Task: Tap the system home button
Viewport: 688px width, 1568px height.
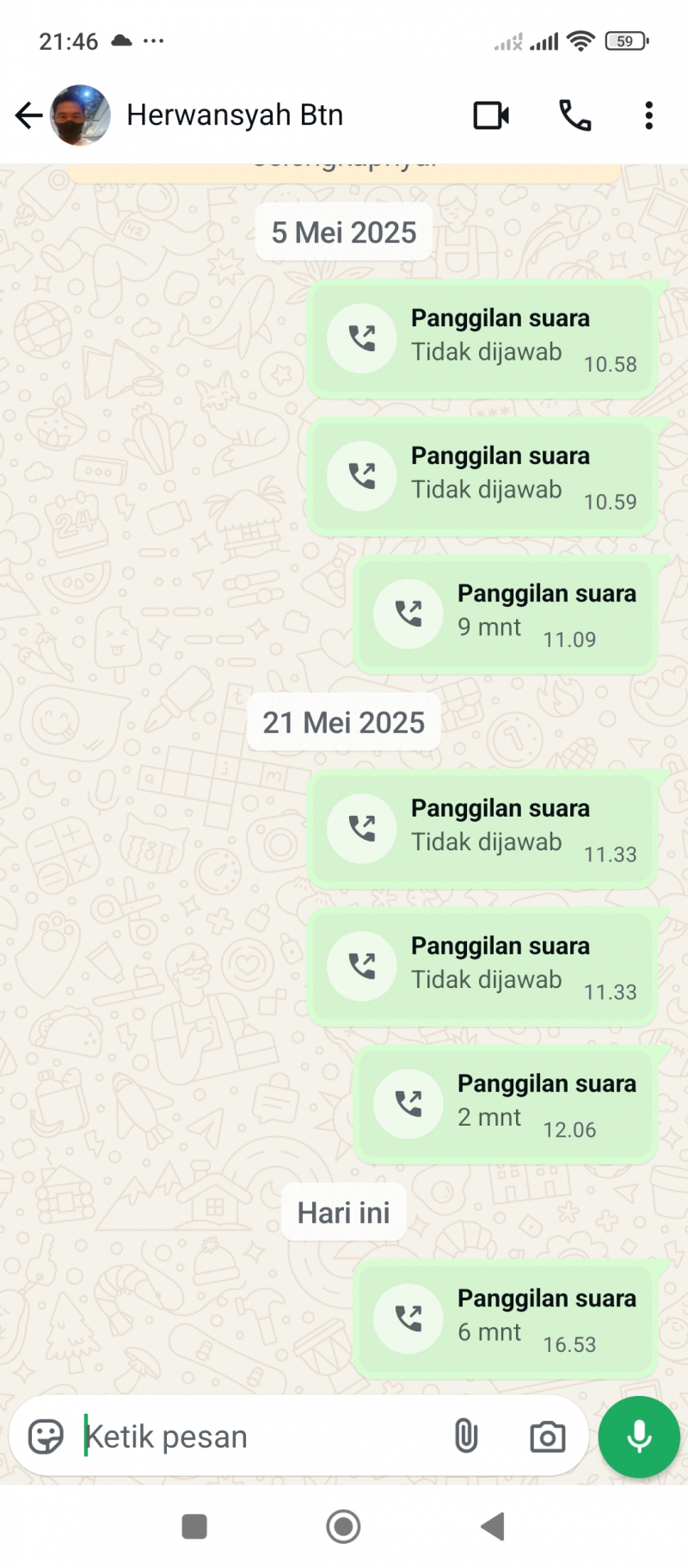Action: tap(343, 1527)
